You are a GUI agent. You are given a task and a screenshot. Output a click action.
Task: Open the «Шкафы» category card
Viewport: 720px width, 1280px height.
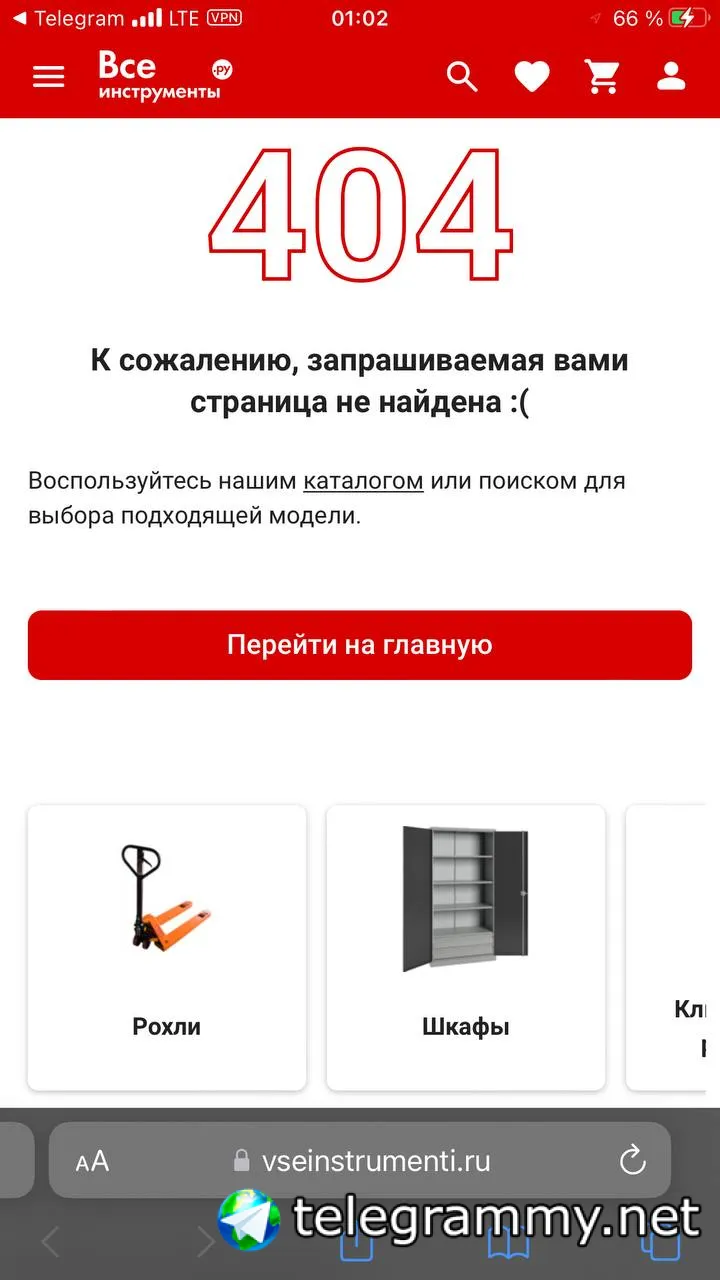click(x=466, y=947)
